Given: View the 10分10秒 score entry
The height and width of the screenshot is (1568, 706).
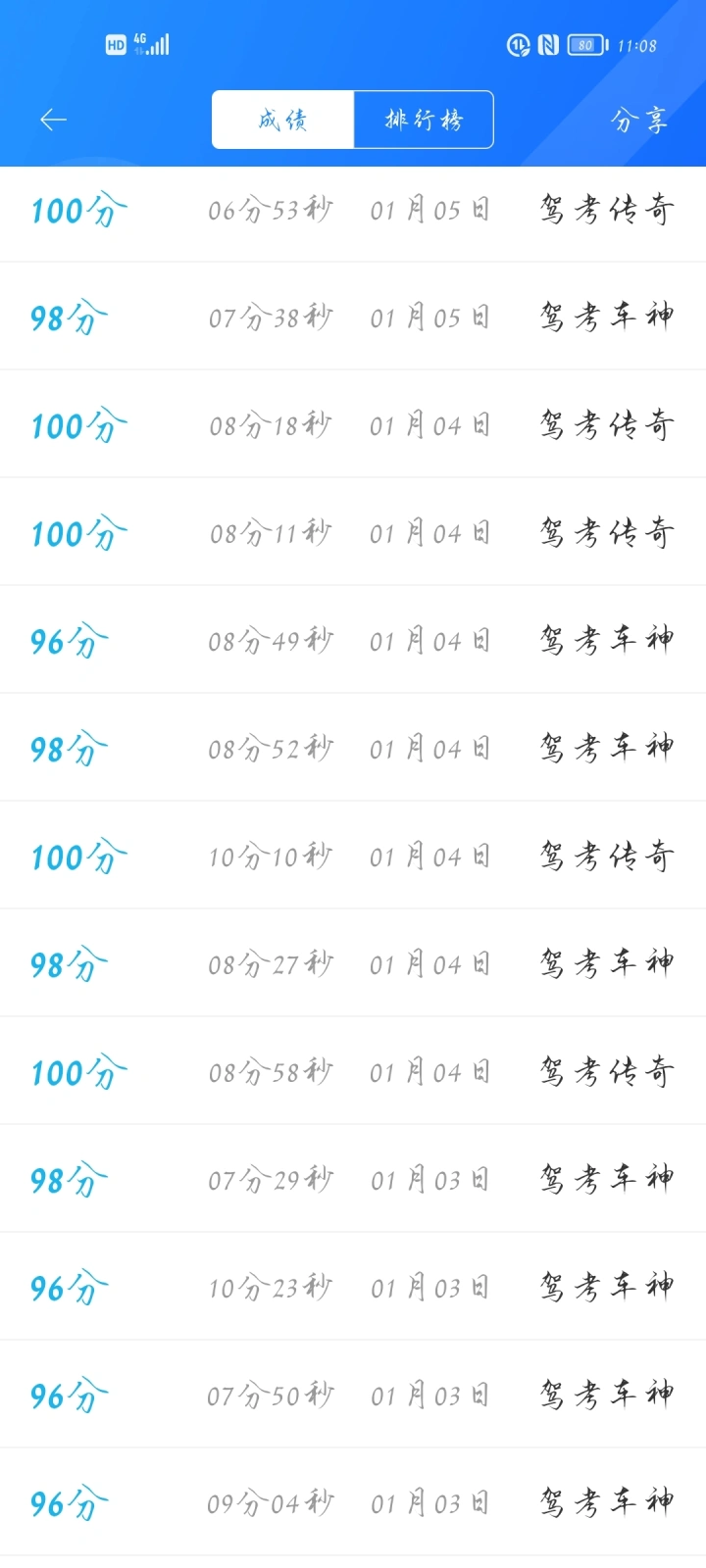Looking at the screenshot, I should pyautogui.click(x=353, y=856).
